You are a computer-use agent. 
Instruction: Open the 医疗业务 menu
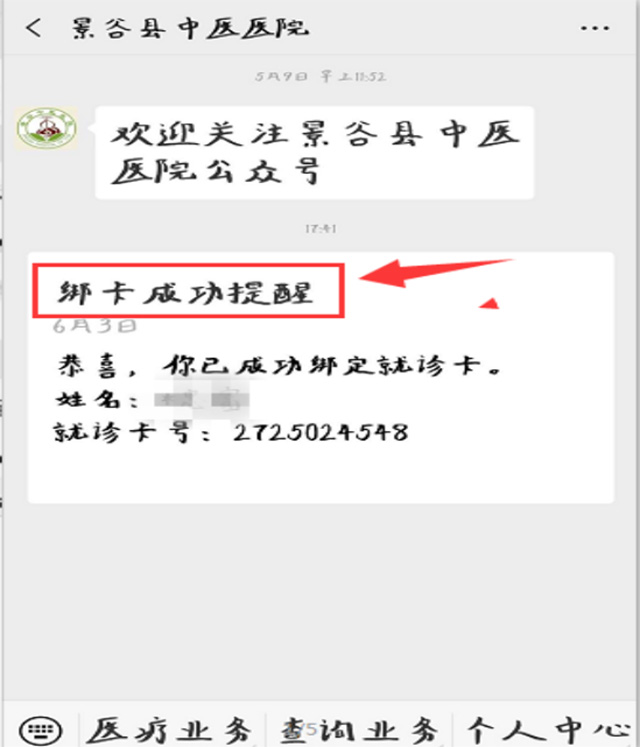pos(172,729)
